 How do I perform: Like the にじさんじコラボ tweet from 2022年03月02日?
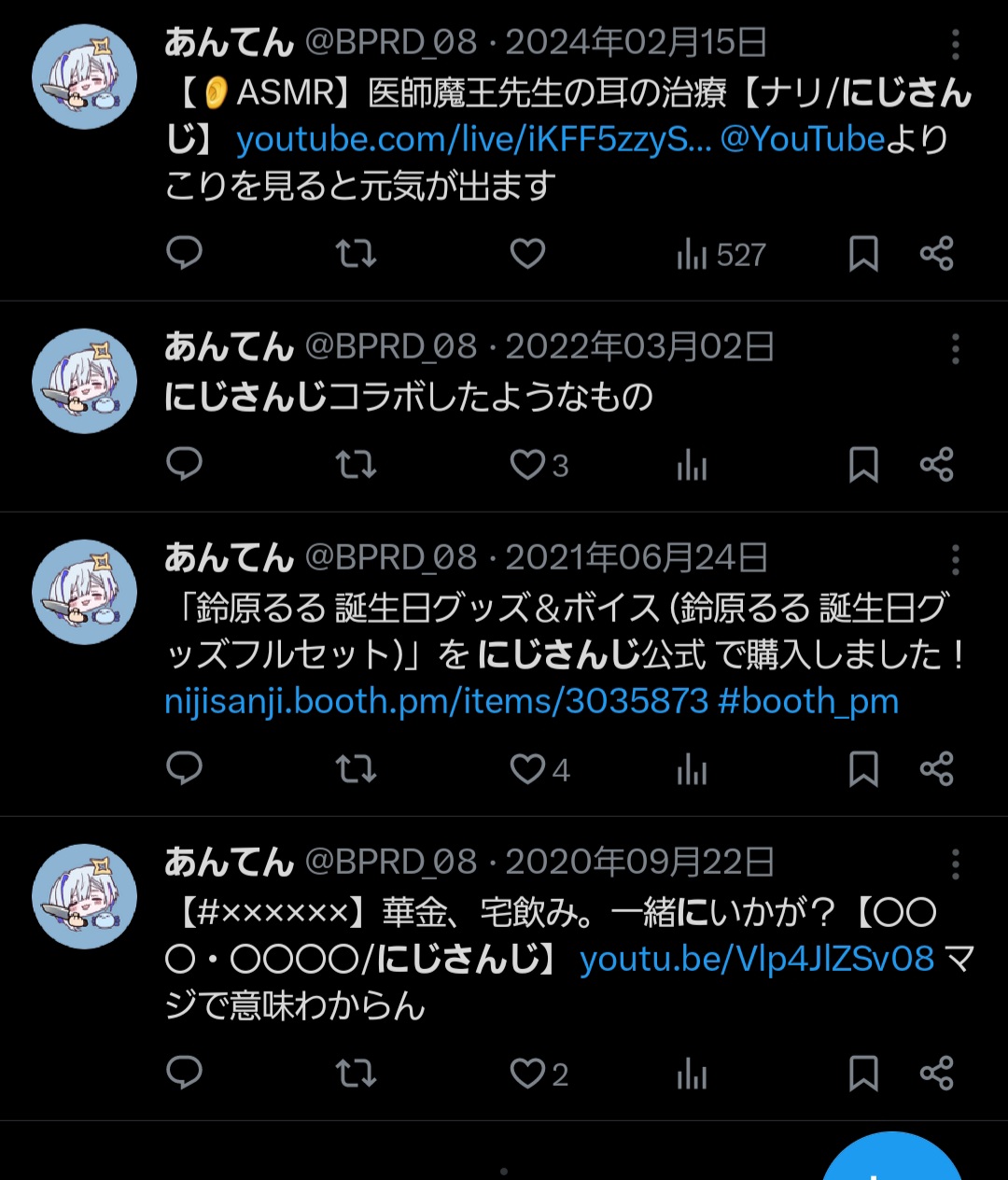pos(527,465)
